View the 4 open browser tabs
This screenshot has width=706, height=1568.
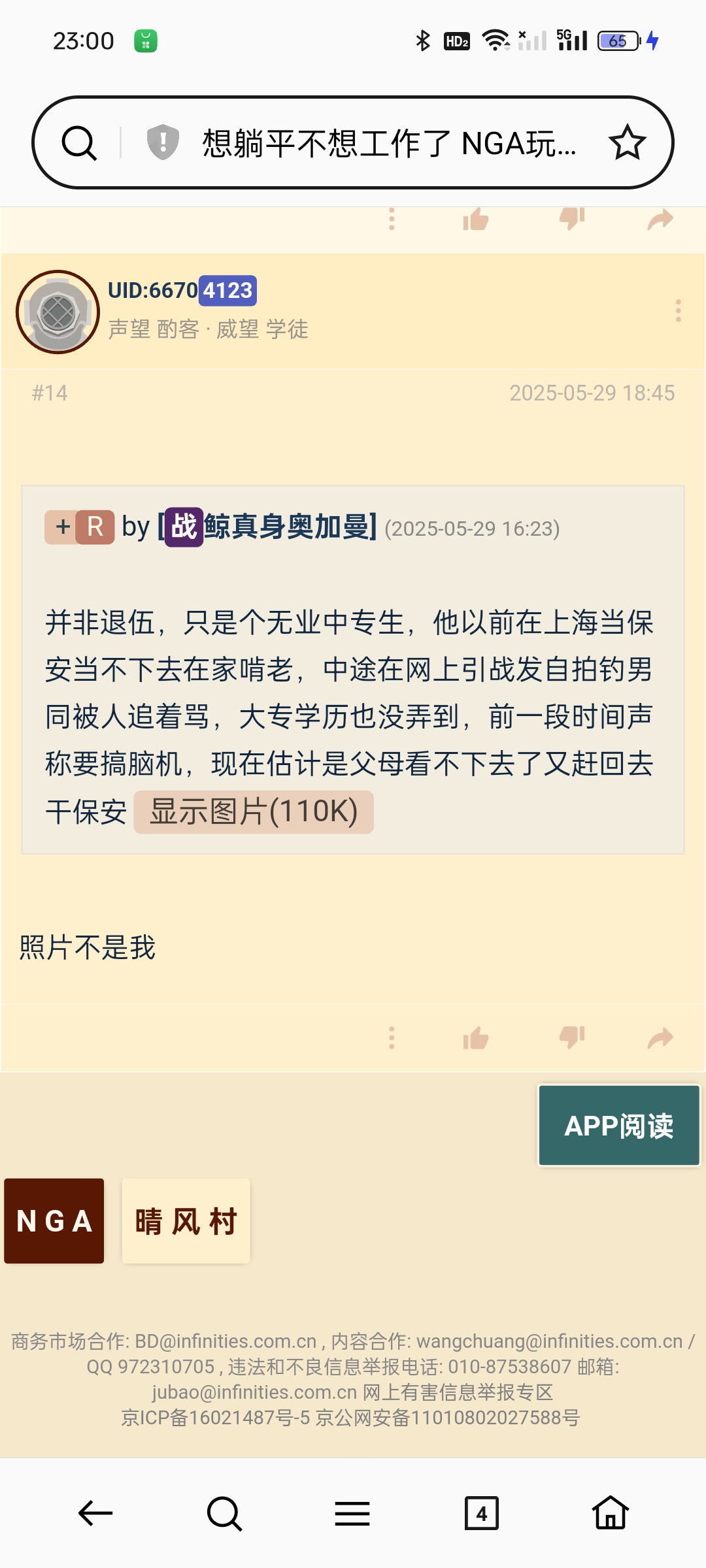click(481, 1513)
